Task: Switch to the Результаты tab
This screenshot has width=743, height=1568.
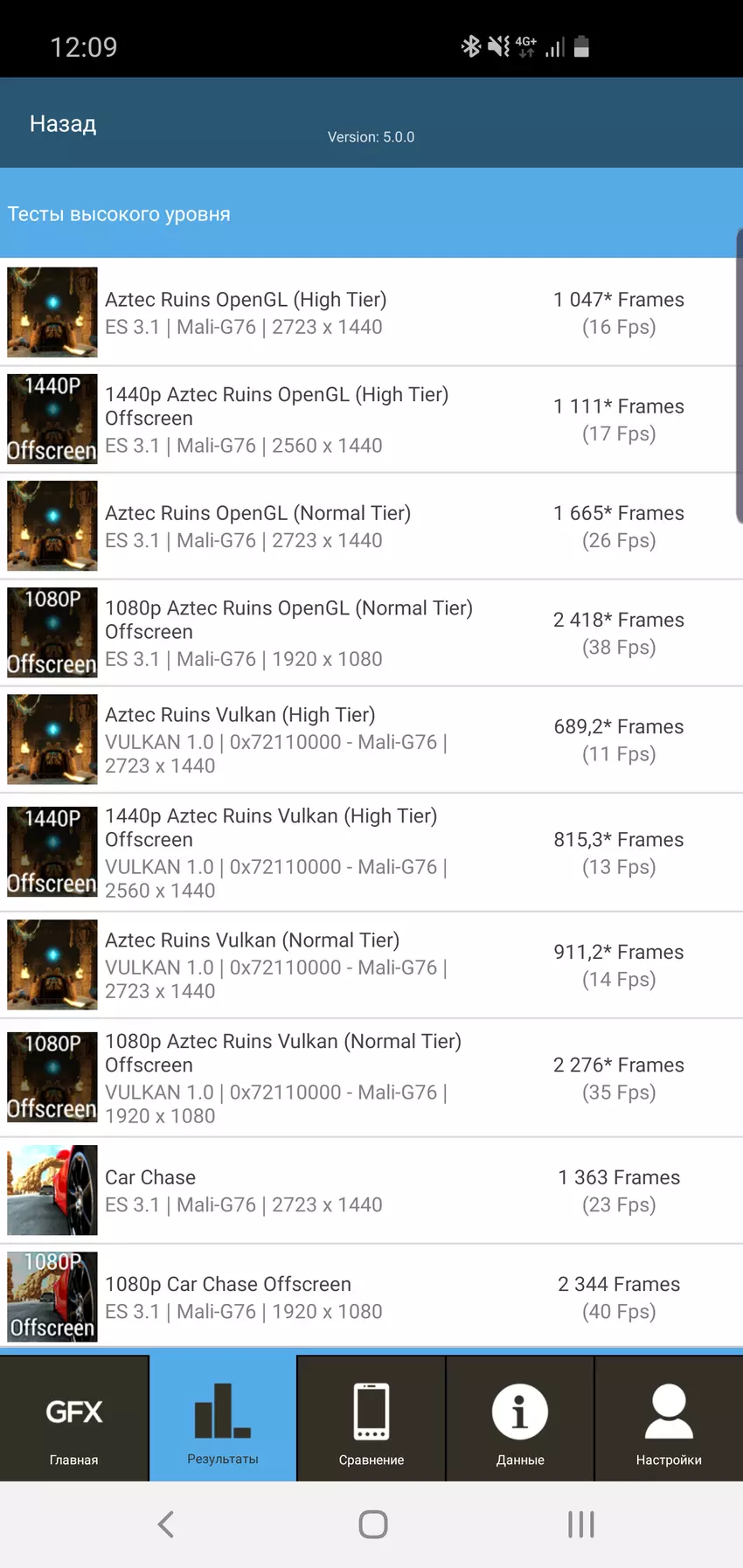Action: tap(223, 1419)
